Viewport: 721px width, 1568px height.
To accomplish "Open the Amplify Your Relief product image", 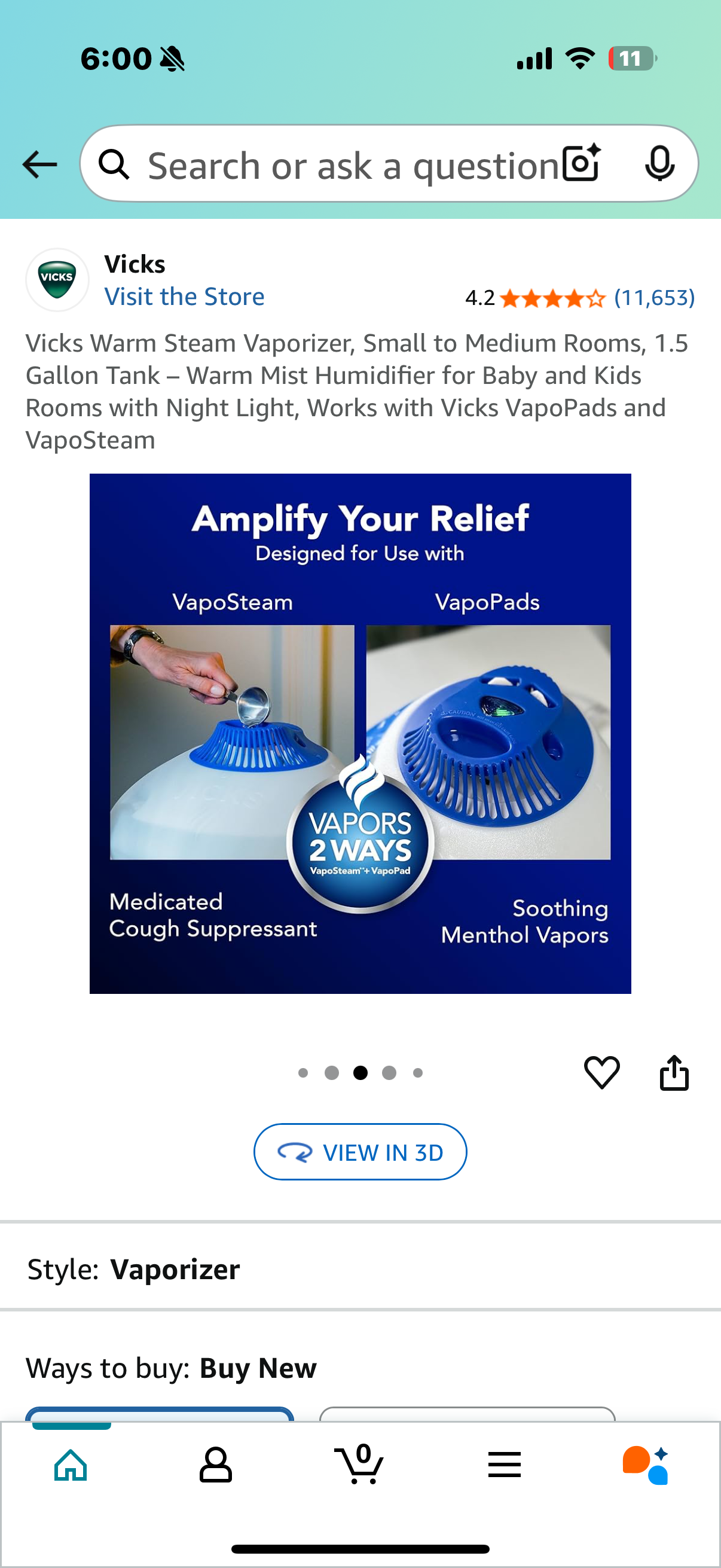I will click(360, 734).
